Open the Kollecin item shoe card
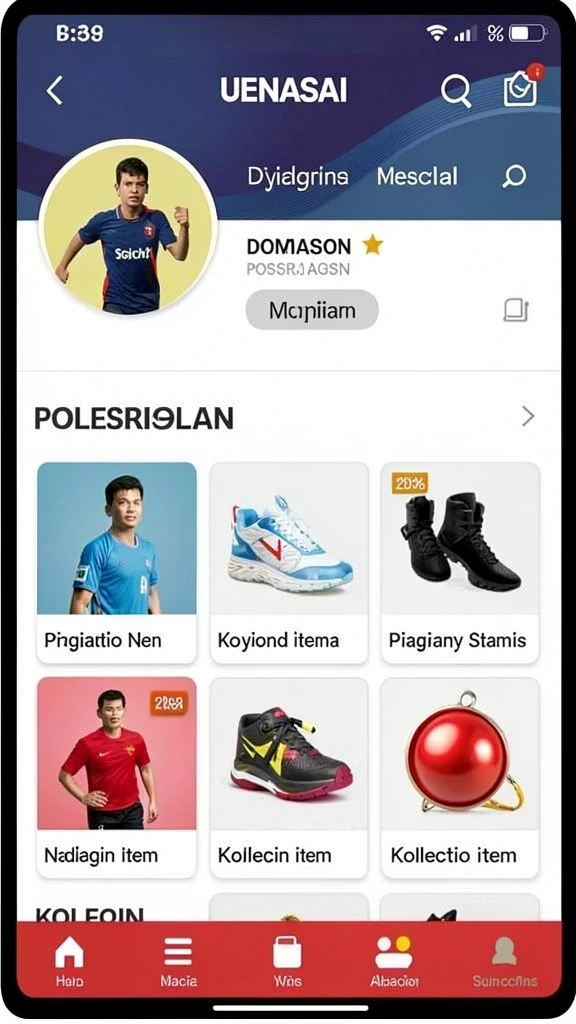The height and width of the screenshot is (1024, 576). (289, 777)
